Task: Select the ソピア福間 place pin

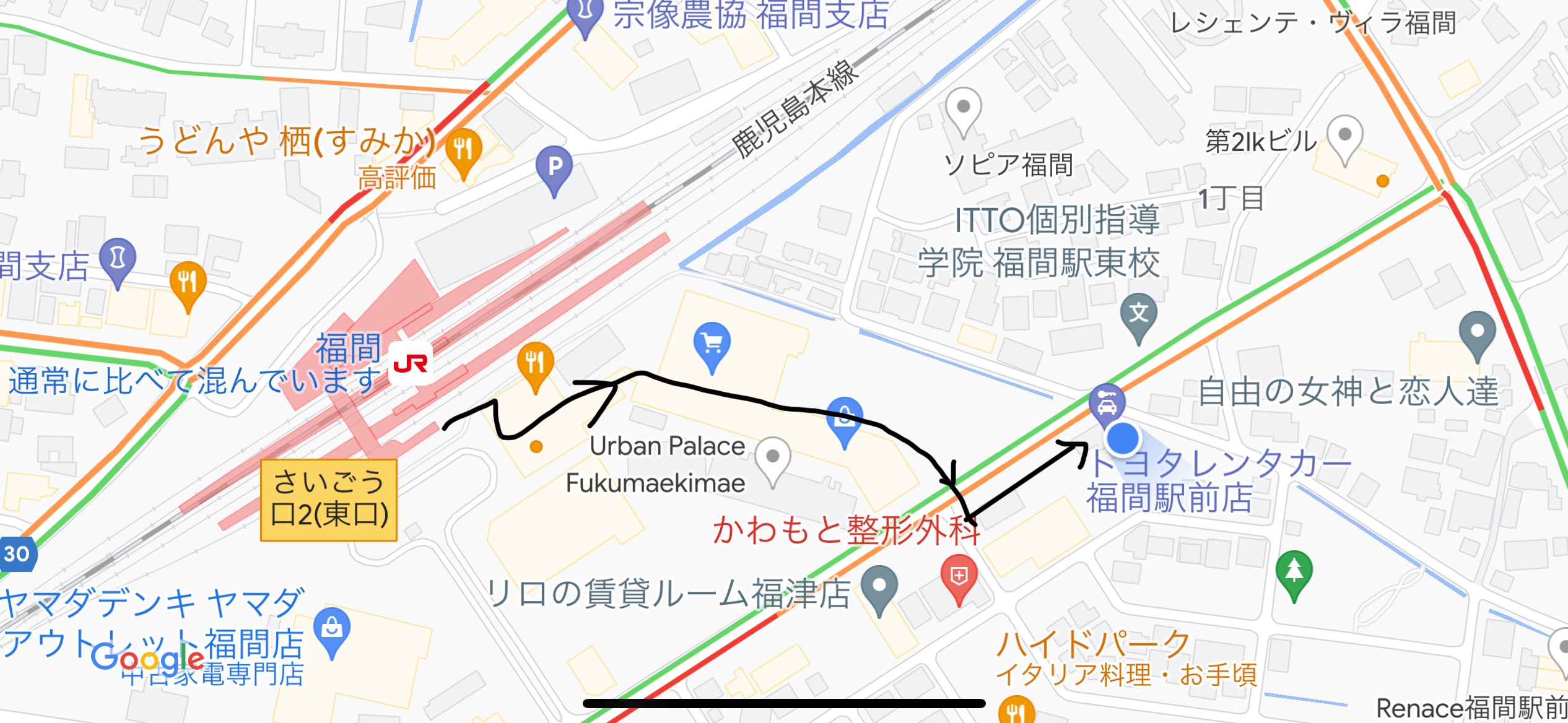Action: tap(963, 109)
